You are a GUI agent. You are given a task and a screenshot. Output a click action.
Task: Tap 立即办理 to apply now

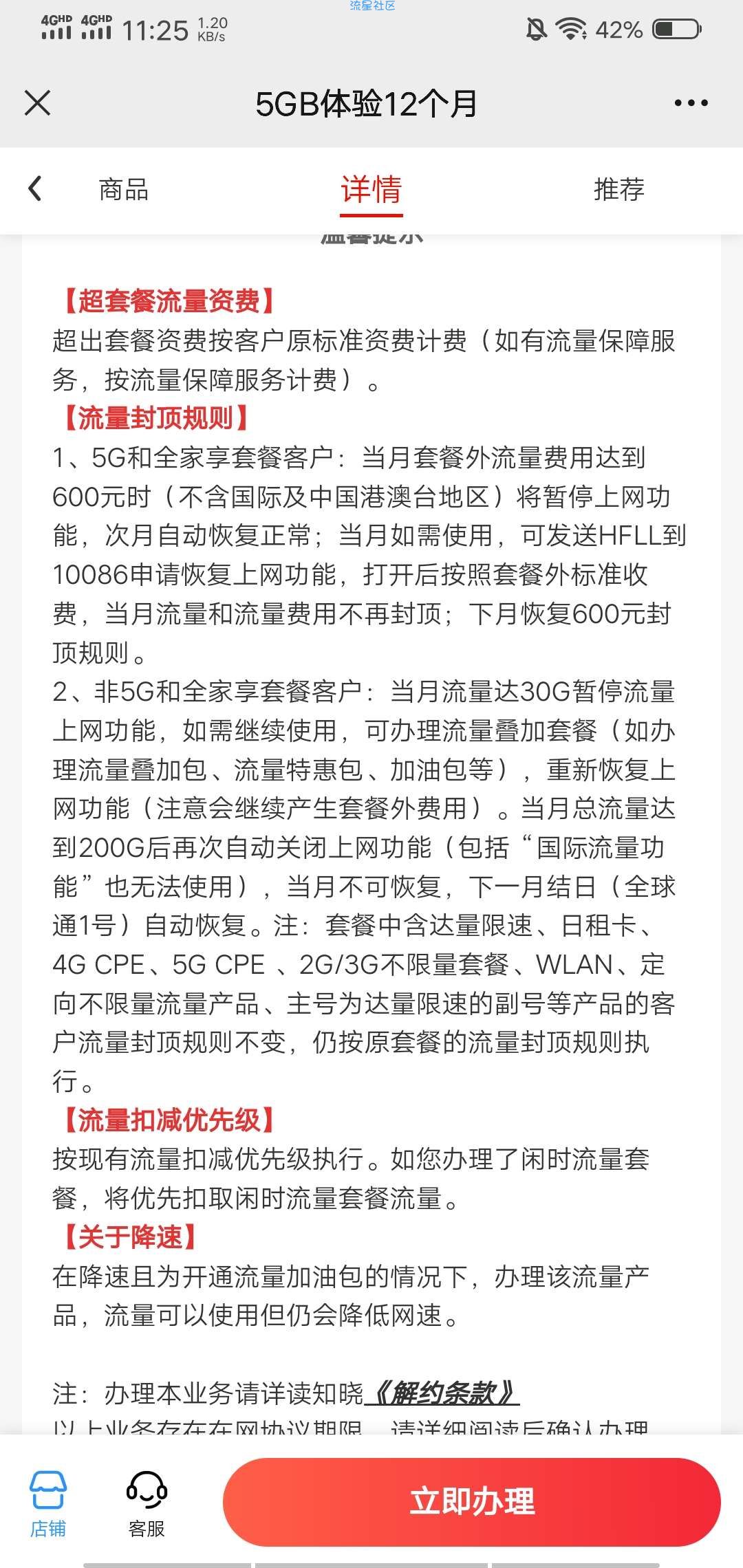click(472, 1502)
